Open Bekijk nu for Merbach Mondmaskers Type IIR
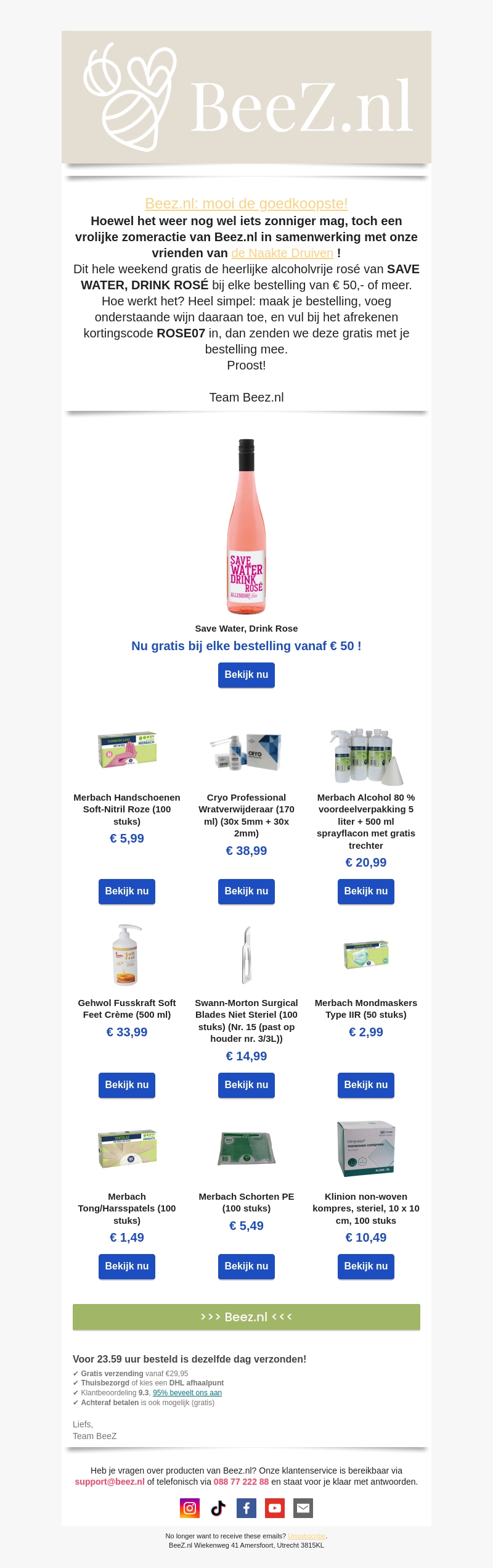 [366, 1085]
